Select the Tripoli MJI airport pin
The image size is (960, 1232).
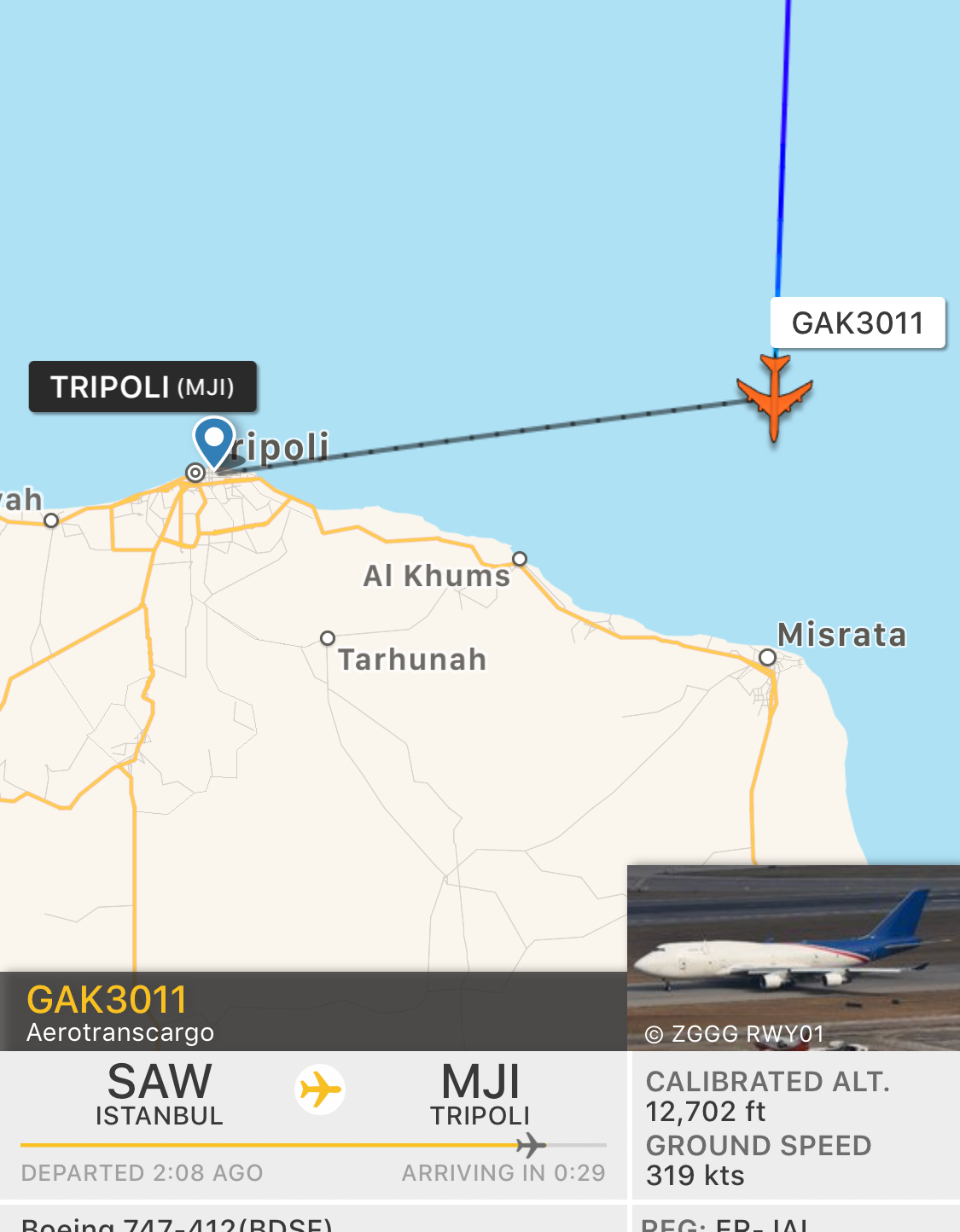[x=213, y=441]
